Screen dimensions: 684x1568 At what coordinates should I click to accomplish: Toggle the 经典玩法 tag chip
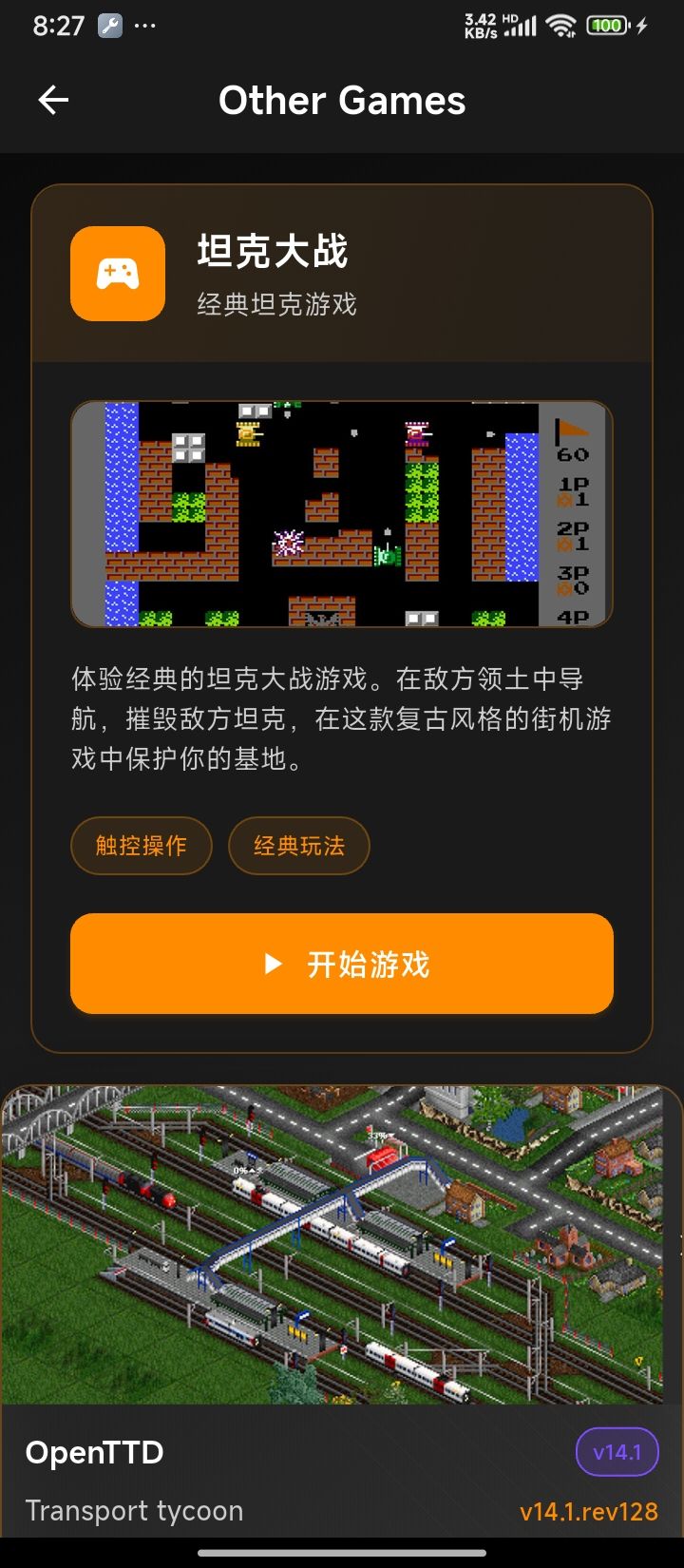pyautogui.click(x=298, y=844)
